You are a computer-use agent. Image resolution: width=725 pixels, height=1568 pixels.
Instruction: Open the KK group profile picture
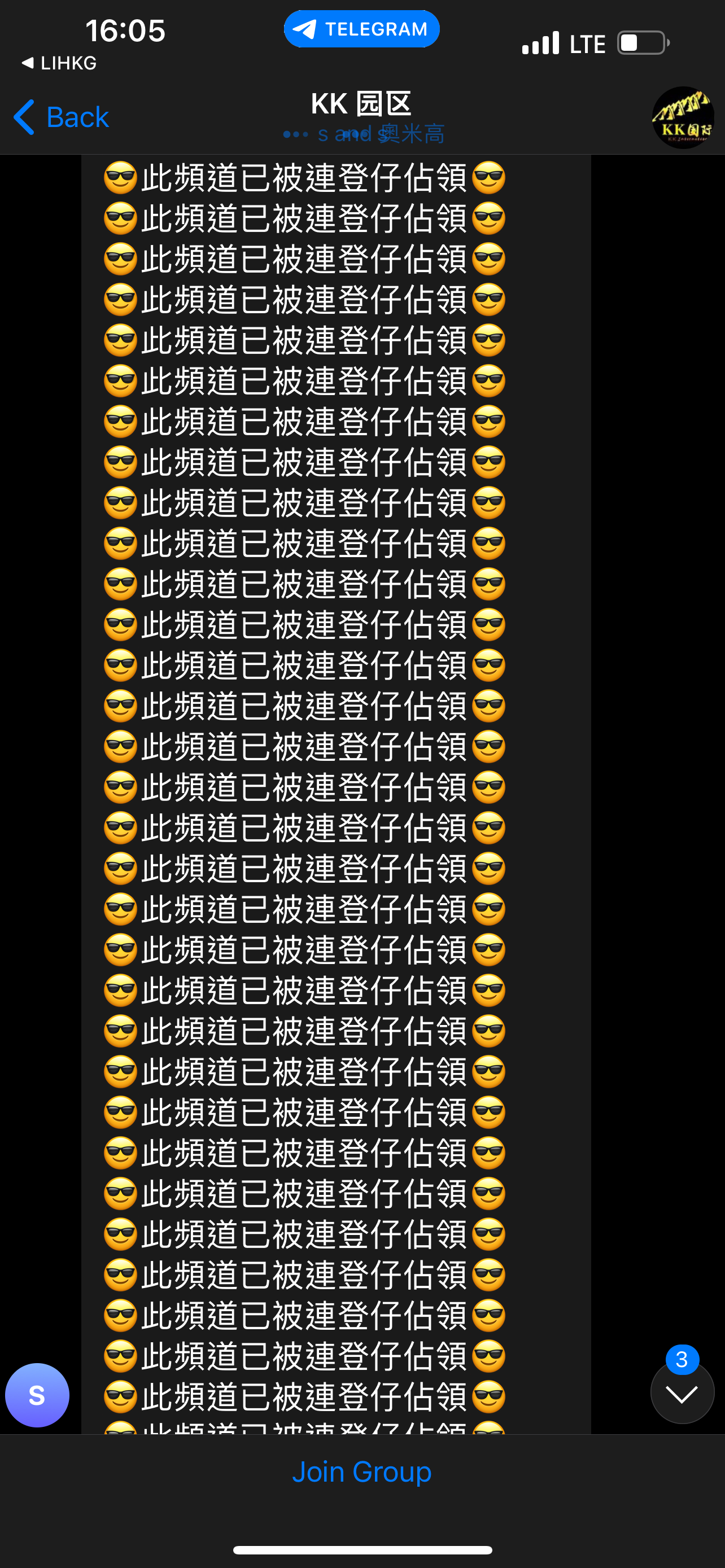(683, 117)
